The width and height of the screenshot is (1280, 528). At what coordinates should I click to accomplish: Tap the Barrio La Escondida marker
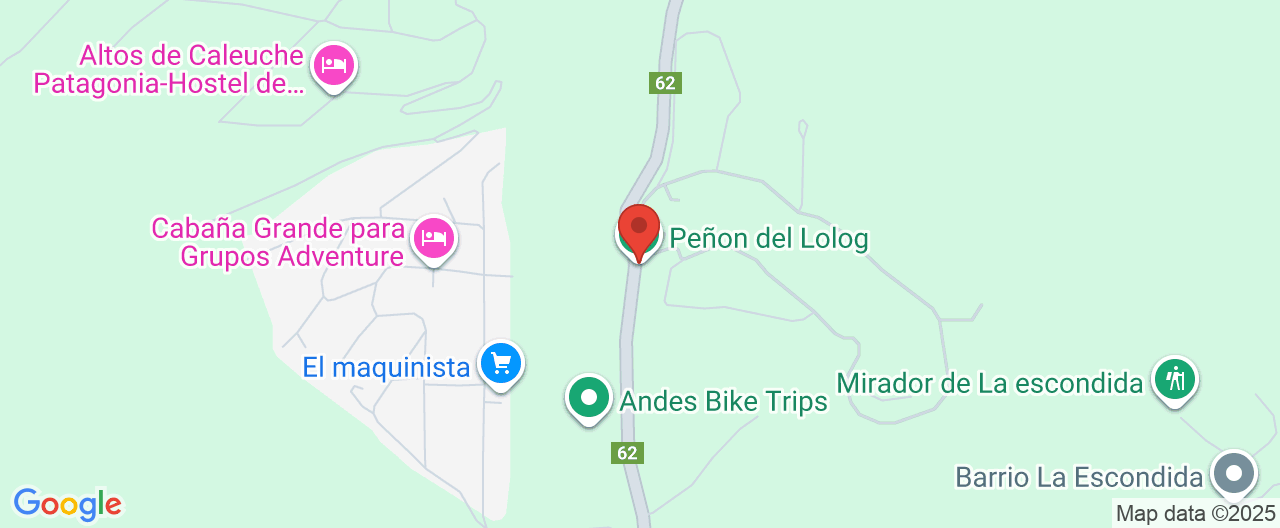pyautogui.click(x=1234, y=474)
